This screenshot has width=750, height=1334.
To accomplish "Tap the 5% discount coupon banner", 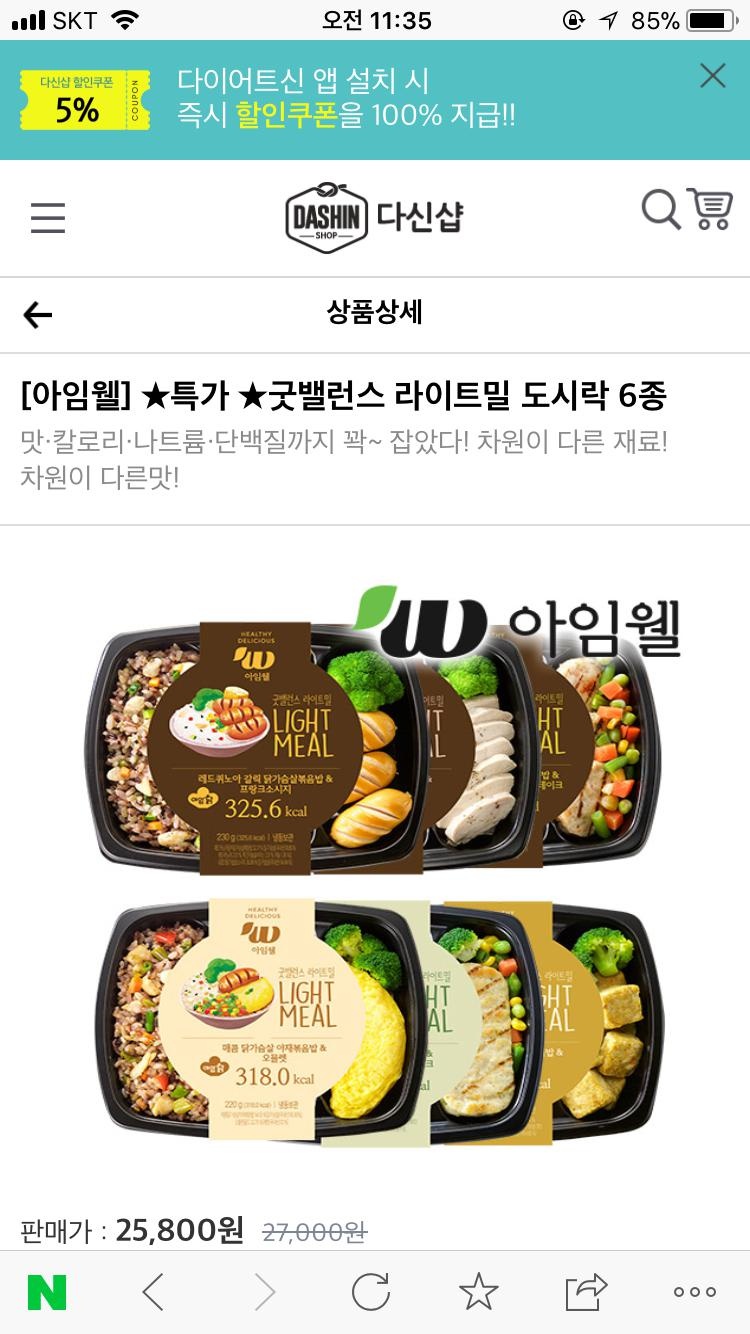I will coord(85,100).
